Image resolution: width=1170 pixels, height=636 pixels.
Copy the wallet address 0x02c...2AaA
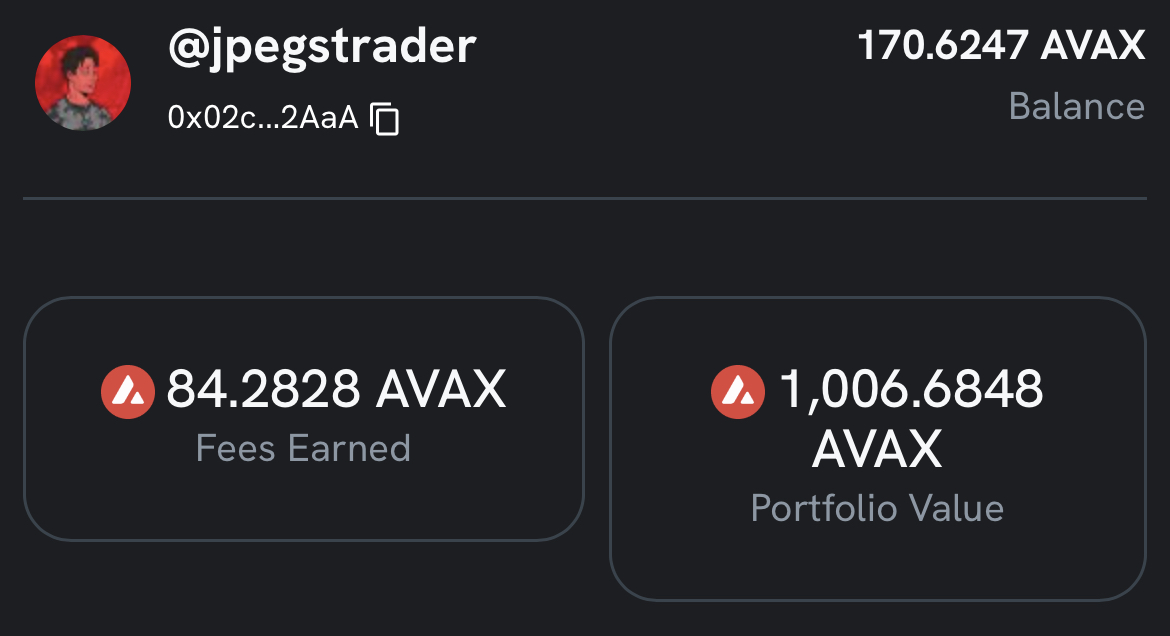(x=385, y=119)
